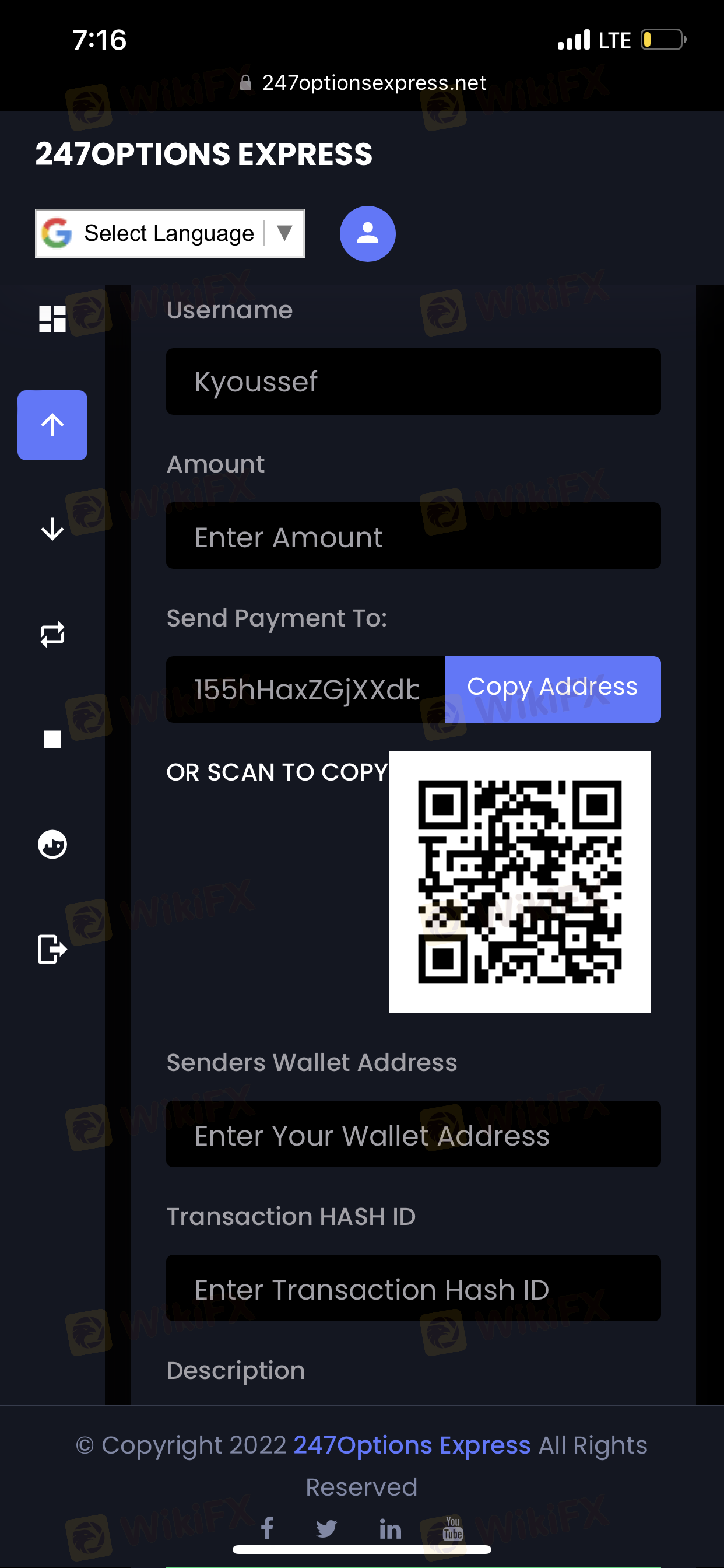Tap the payment address field
Image resolution: width=724 pixels, height=1568 pixels.
tap(305, 689)
